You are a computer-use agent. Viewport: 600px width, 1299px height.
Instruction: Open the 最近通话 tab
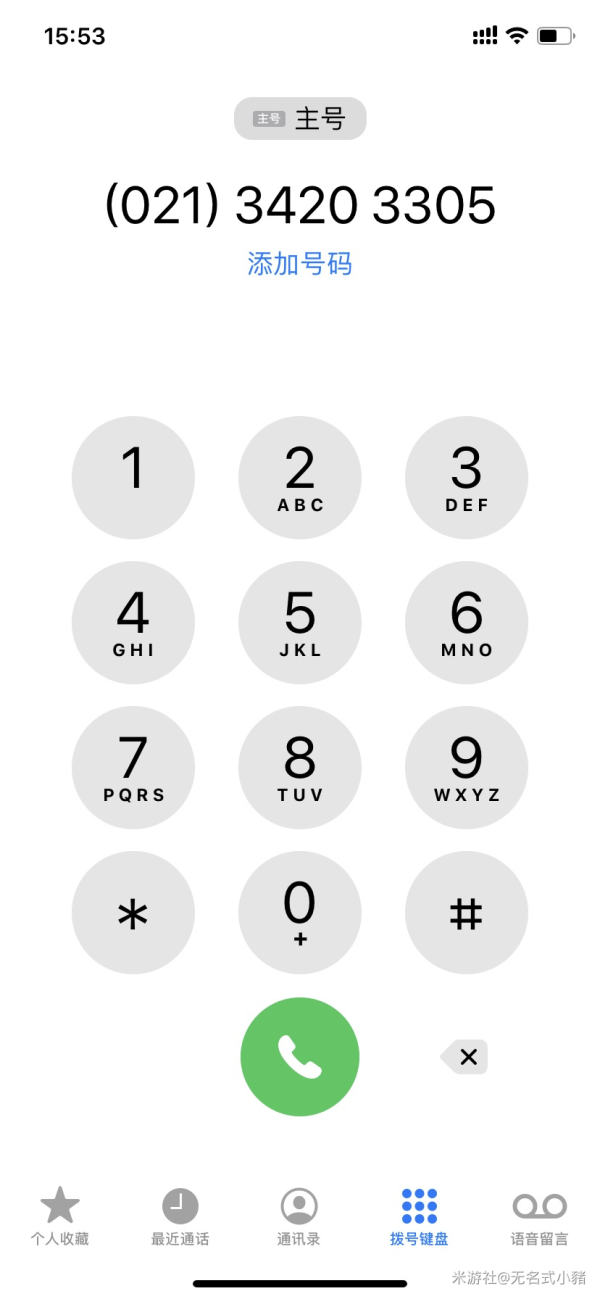click(180, 1216)
